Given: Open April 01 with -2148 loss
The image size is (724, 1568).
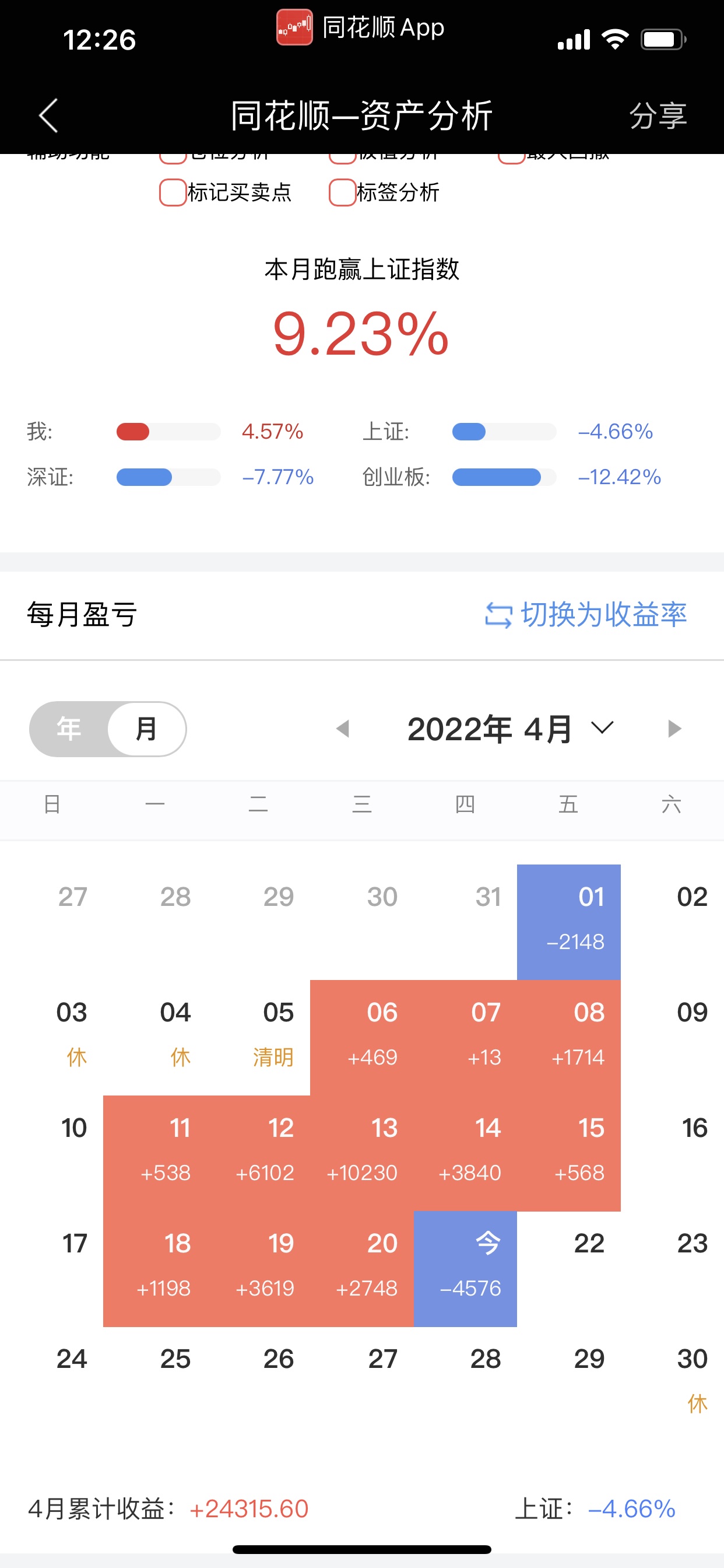Looking at the screenshot, I should click(569, 922).
